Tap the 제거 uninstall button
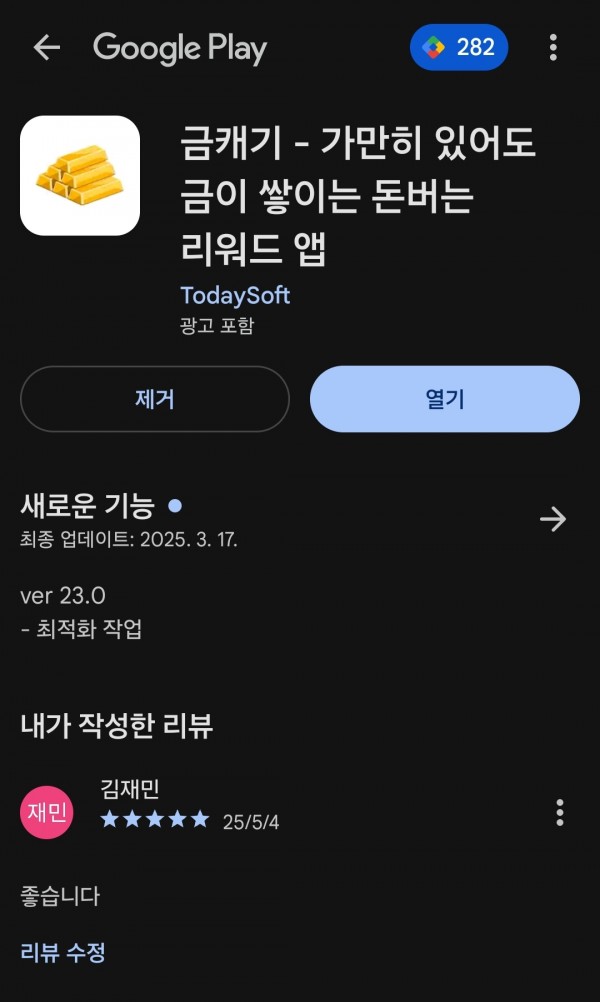 coord(155,399)
